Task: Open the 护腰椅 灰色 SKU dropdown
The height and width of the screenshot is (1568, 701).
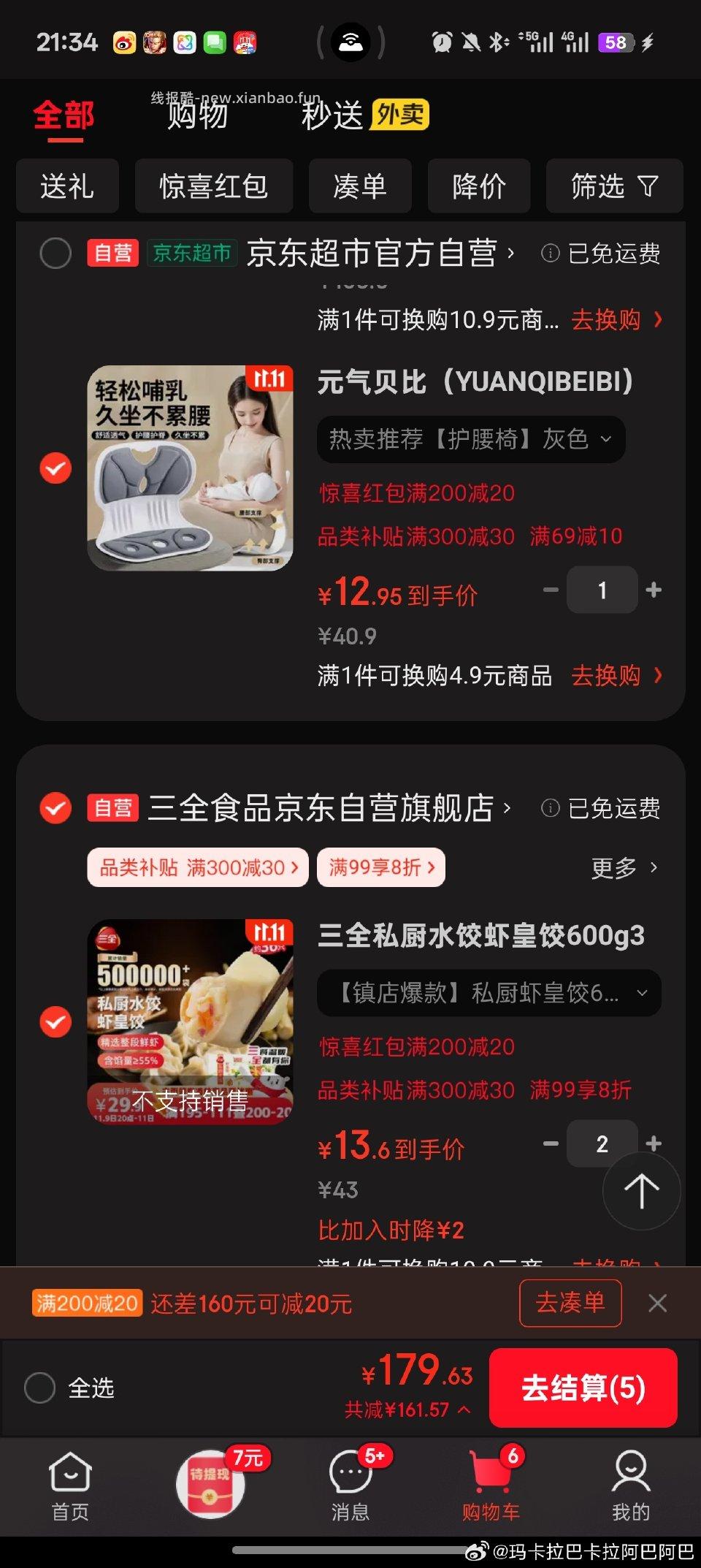Action: (x=470, y=438)
